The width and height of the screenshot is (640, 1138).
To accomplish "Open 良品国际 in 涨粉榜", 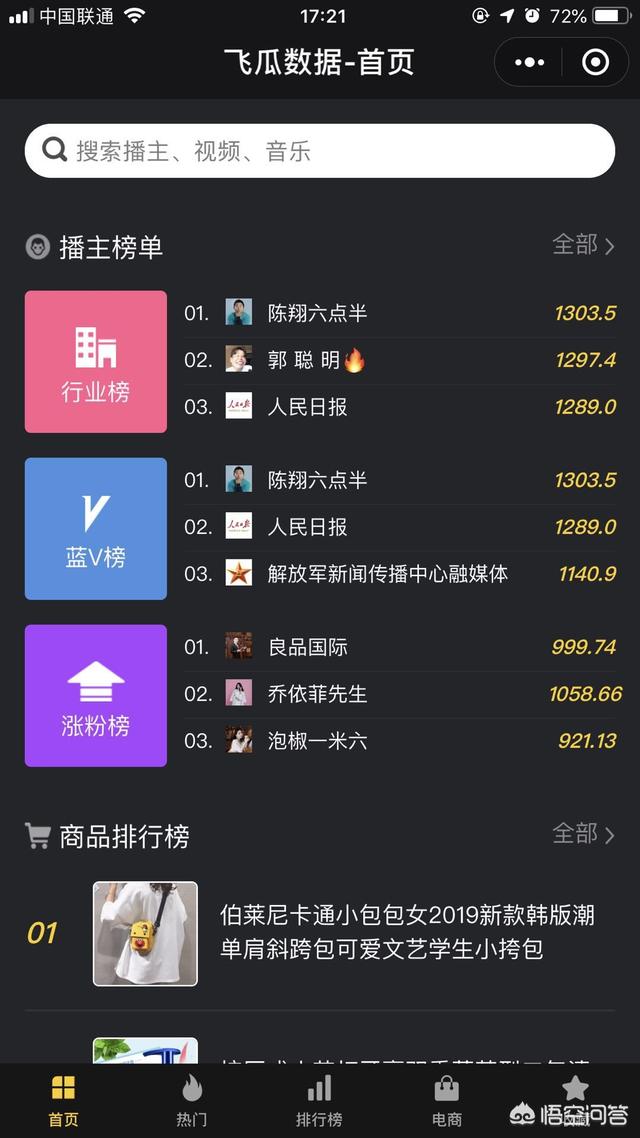I will (307, 647).
